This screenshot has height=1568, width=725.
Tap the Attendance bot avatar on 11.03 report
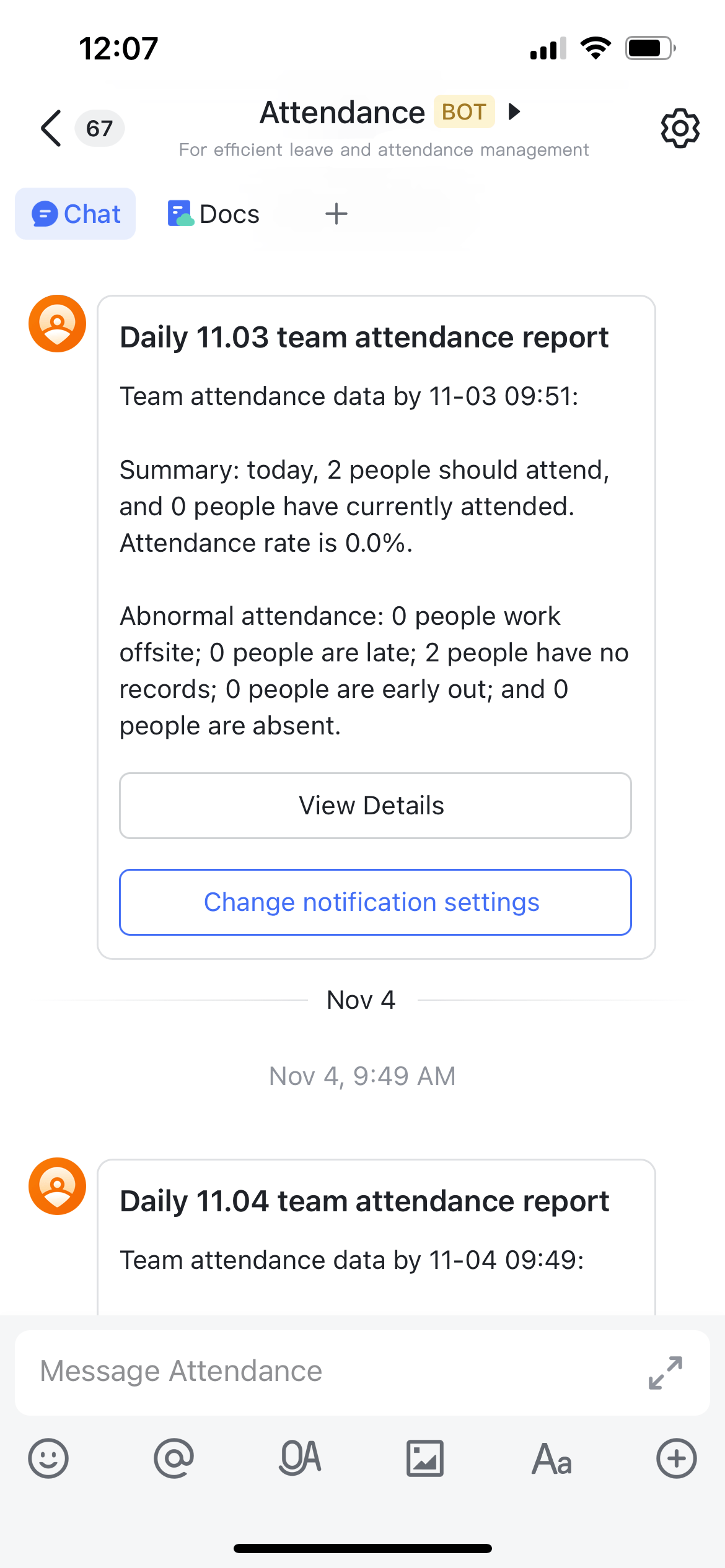pos(56,323)
